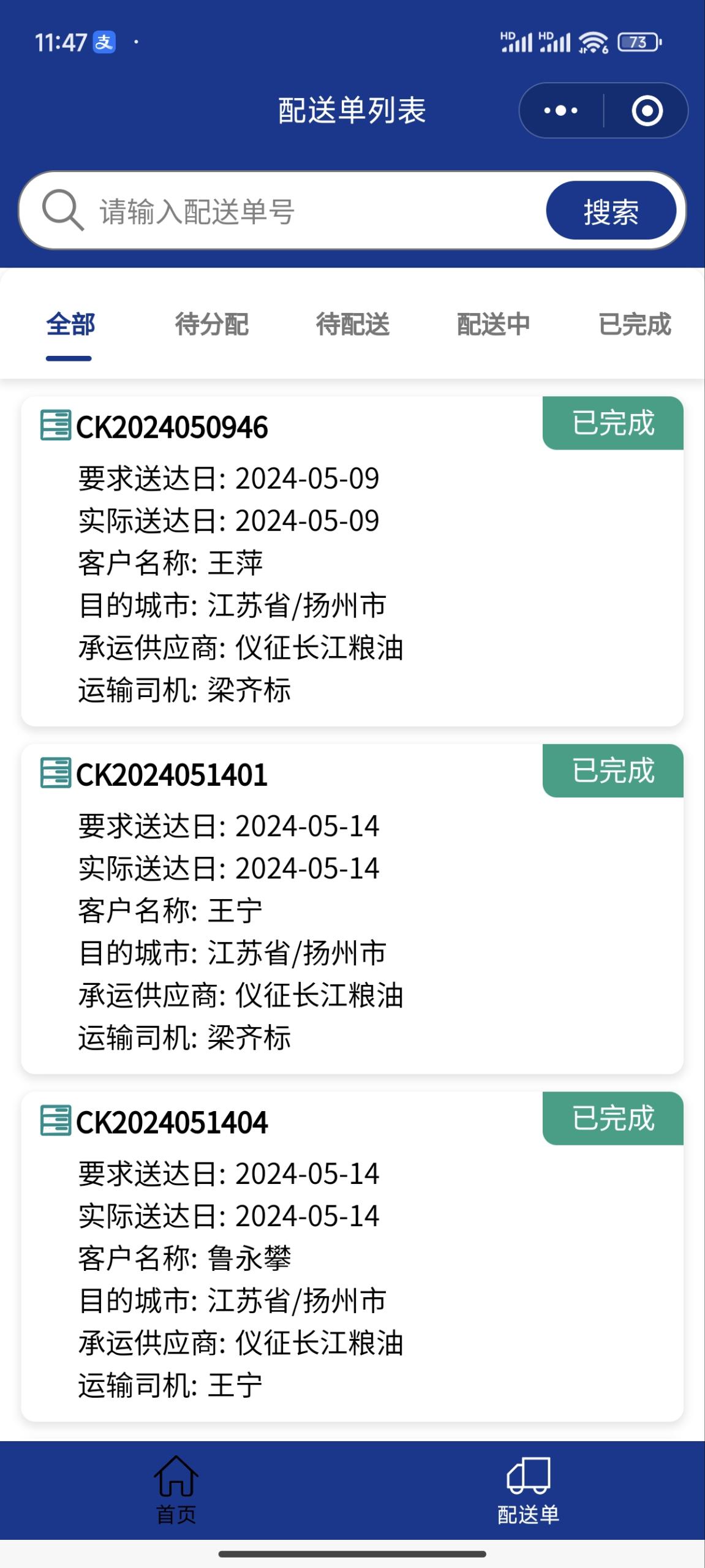
Task: Open the mini program more options menu
Action: 560,111
